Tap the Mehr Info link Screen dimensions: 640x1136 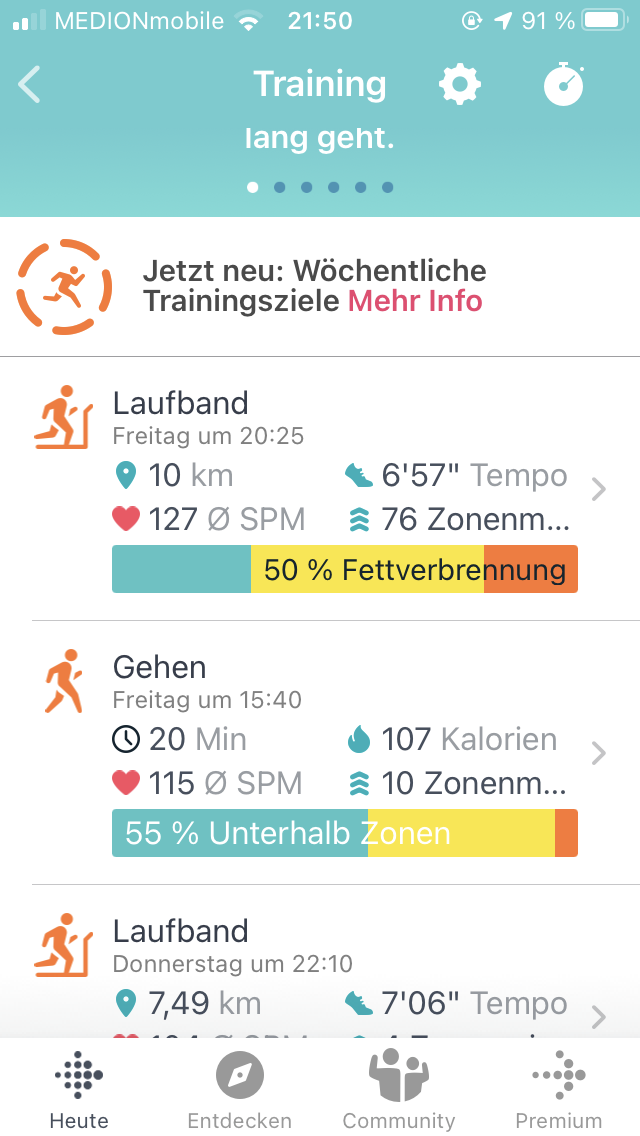tap(415, 301)
